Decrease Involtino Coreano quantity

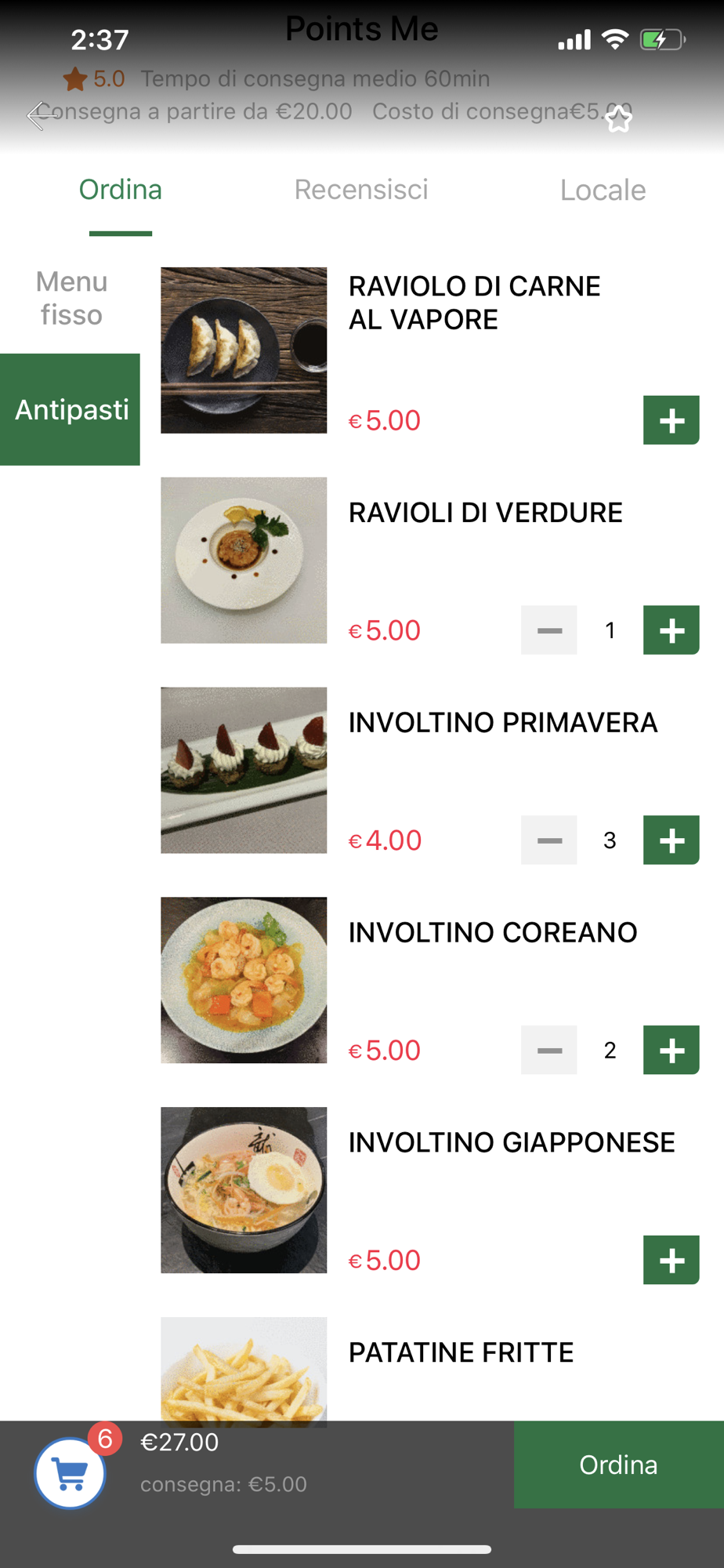point(548,1051)
